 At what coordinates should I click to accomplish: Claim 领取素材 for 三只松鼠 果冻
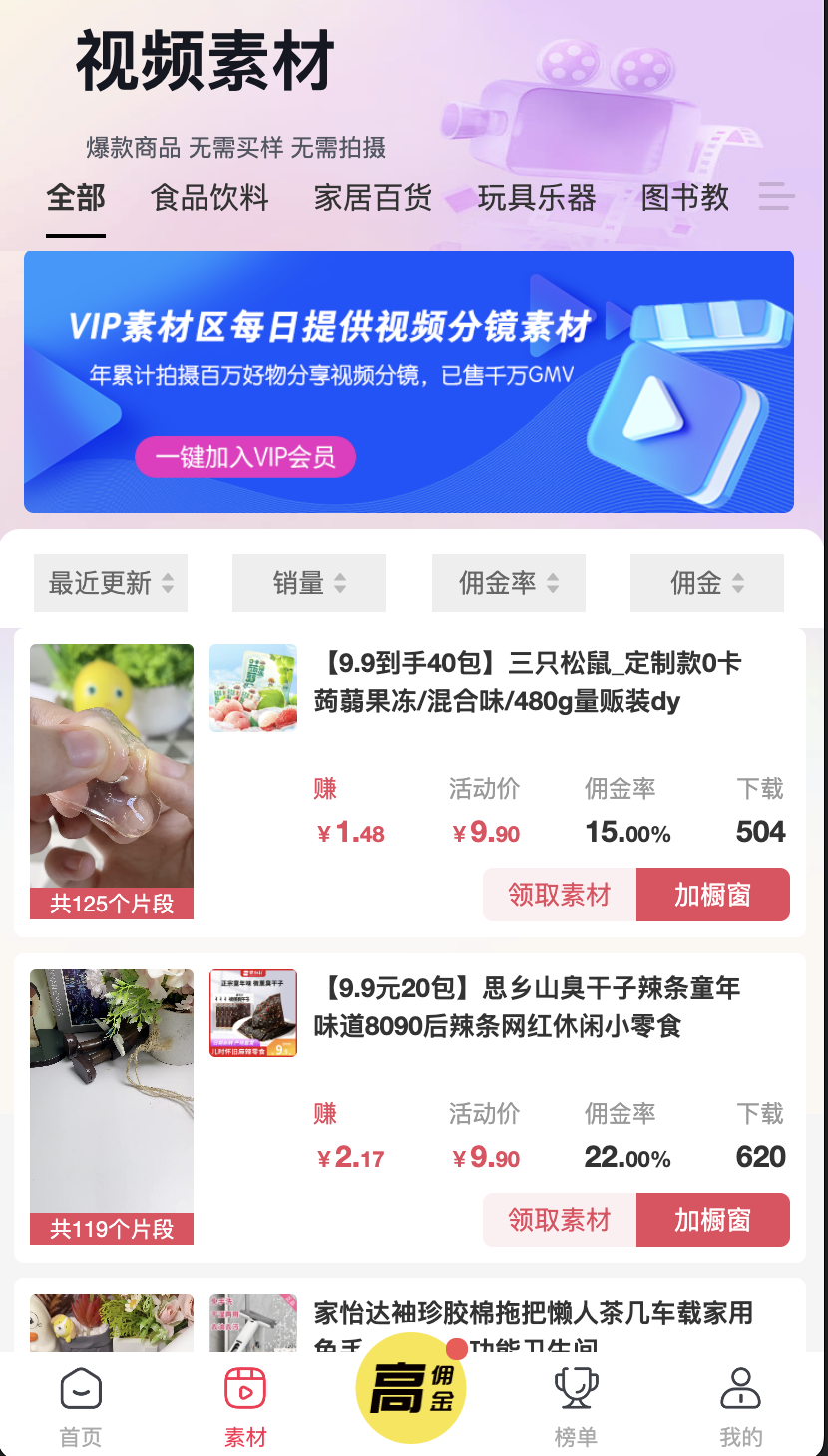pos(560,895)
